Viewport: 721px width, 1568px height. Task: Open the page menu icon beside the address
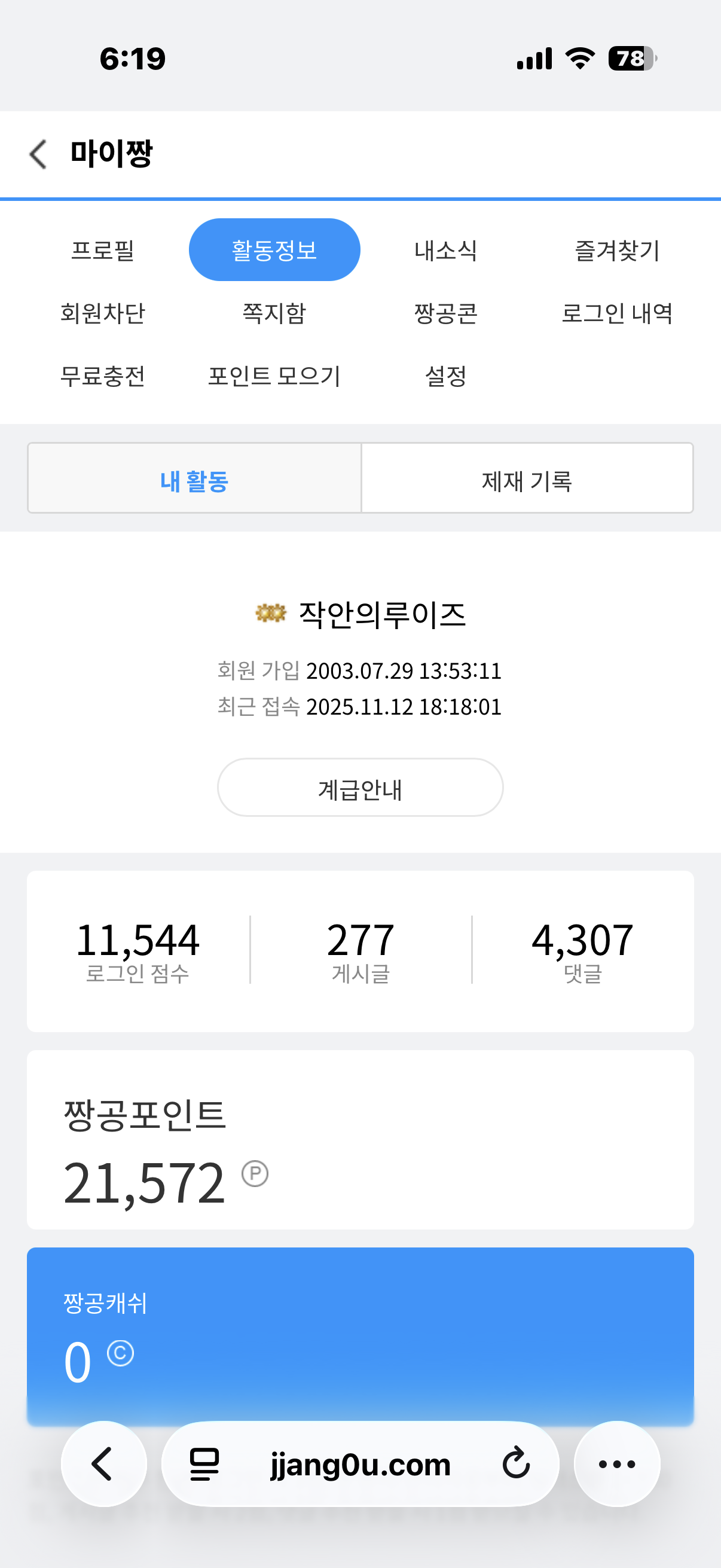coord(204,1464)
